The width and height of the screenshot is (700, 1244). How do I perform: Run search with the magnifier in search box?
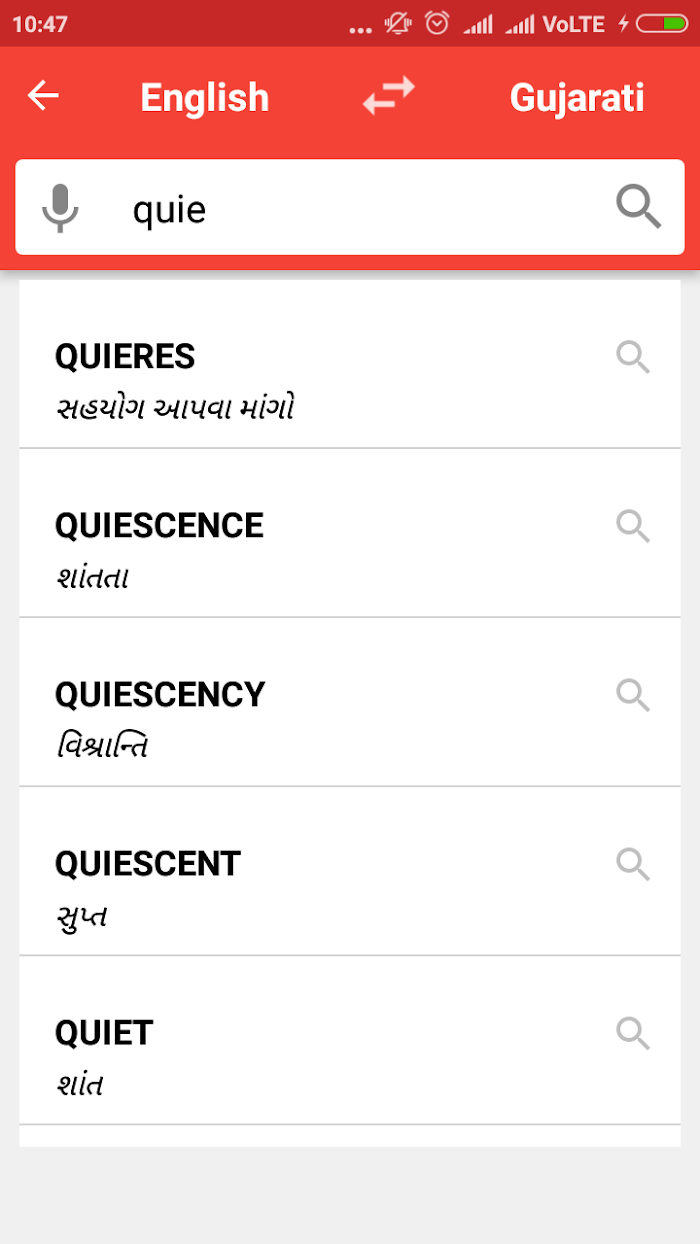tap(638, 207)
